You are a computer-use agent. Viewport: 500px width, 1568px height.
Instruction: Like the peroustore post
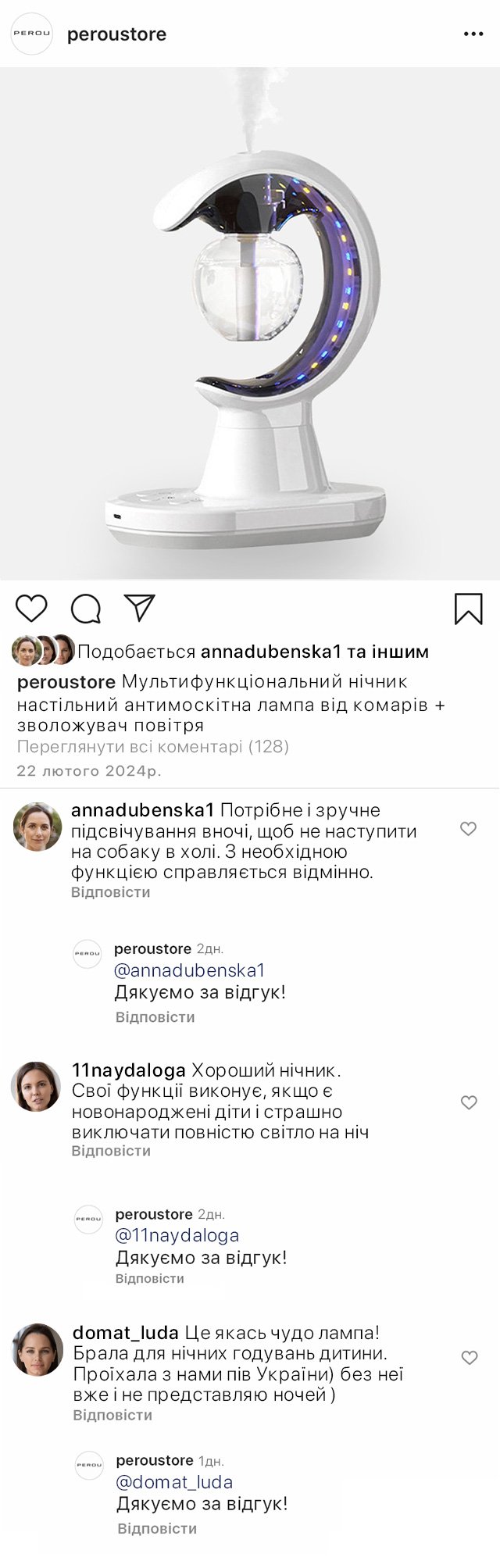tap(31, 608)
